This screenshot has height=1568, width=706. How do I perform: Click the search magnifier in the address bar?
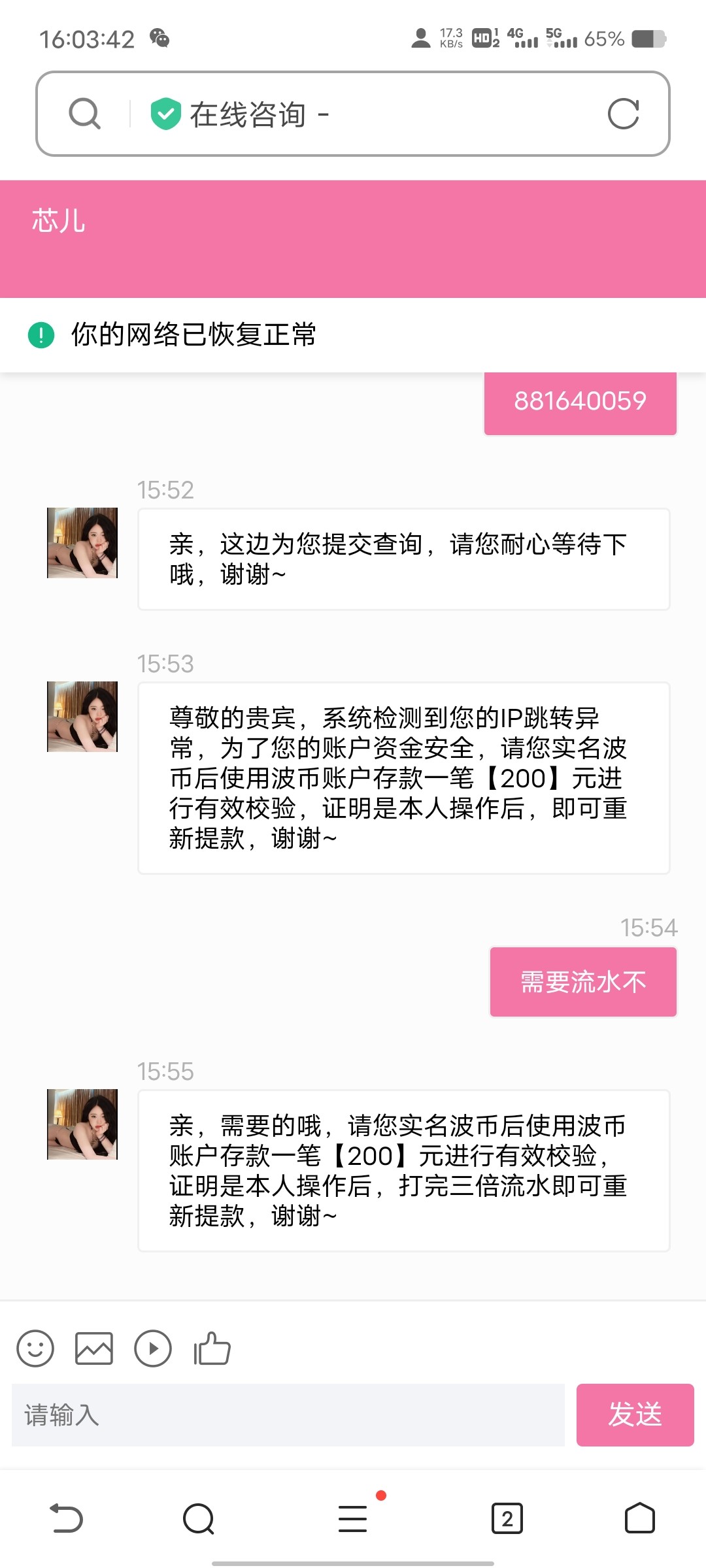[84, 114]
